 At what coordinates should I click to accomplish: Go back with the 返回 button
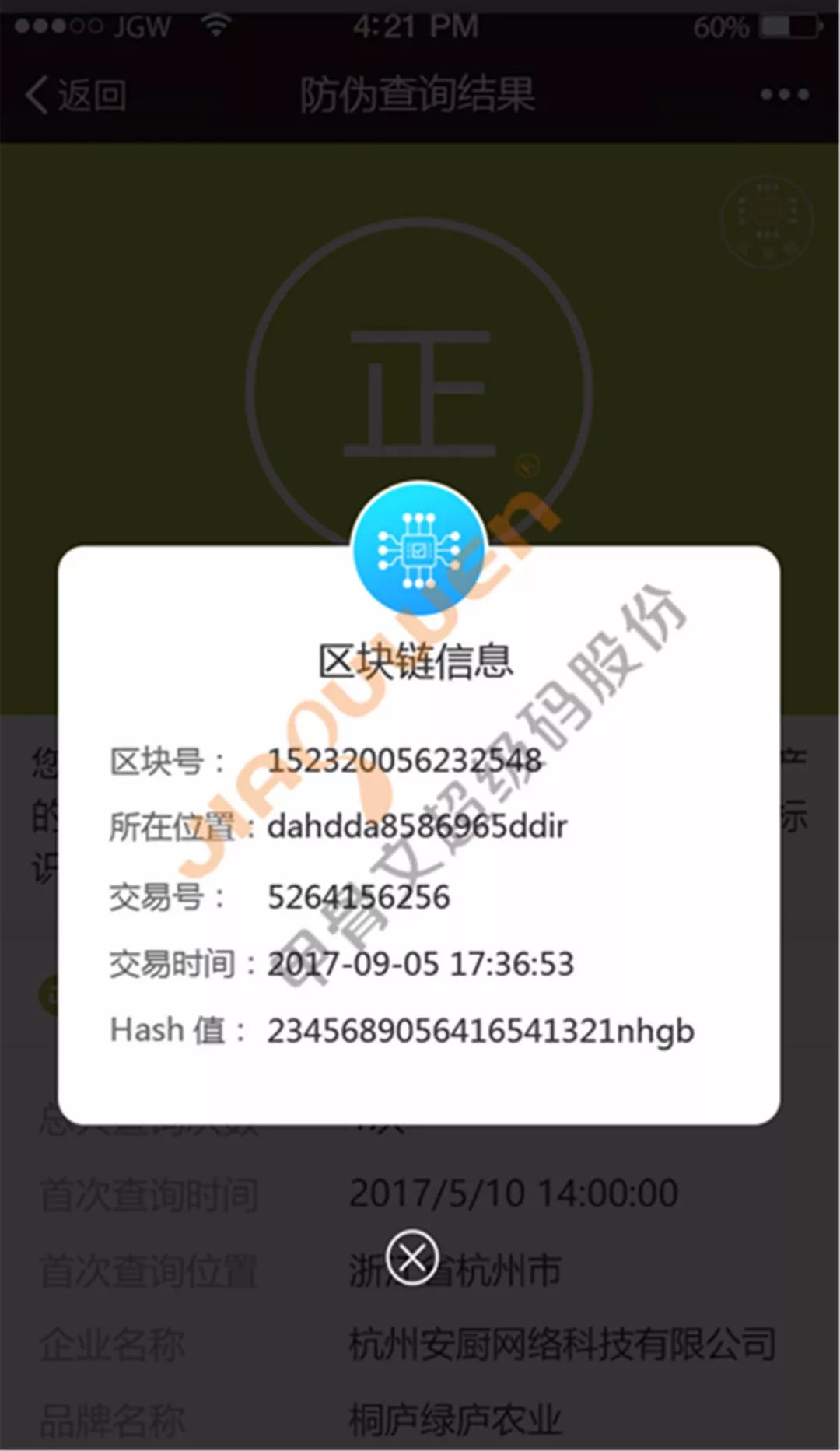pyautogui.click(x=76, y=95)
